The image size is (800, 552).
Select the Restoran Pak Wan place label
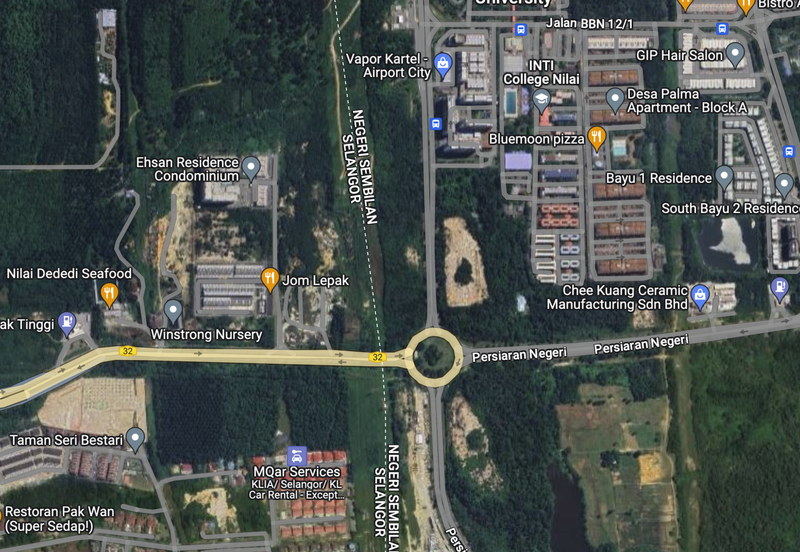point(58,518)
